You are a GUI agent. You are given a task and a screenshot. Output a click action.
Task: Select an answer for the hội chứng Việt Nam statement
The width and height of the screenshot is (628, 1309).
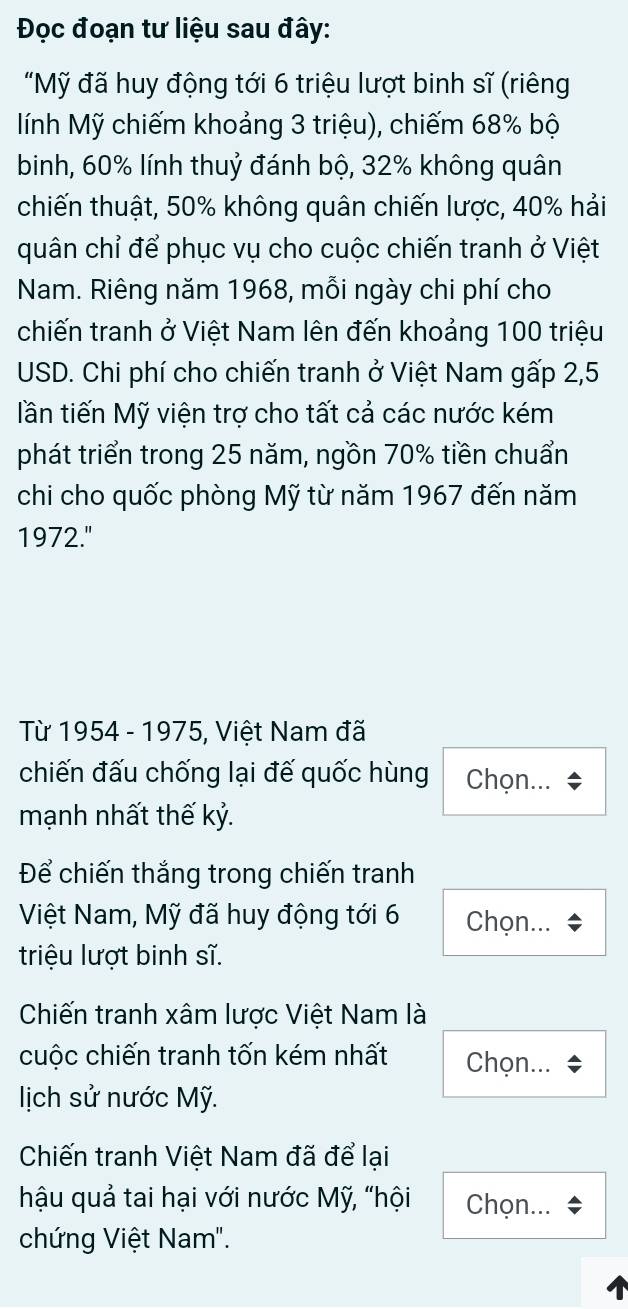pos(524,1205)
